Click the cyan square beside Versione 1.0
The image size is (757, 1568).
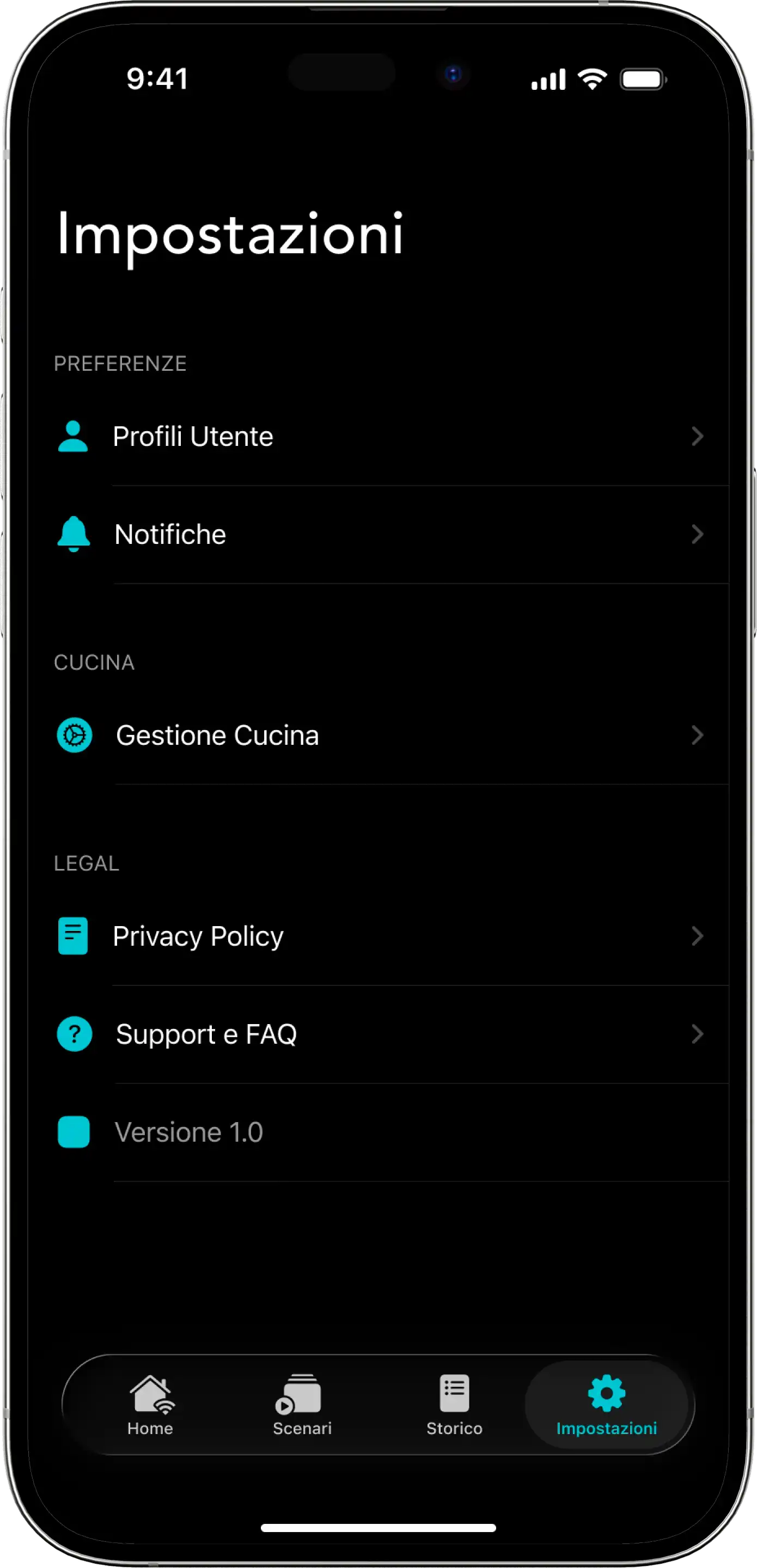(73, 1131)
